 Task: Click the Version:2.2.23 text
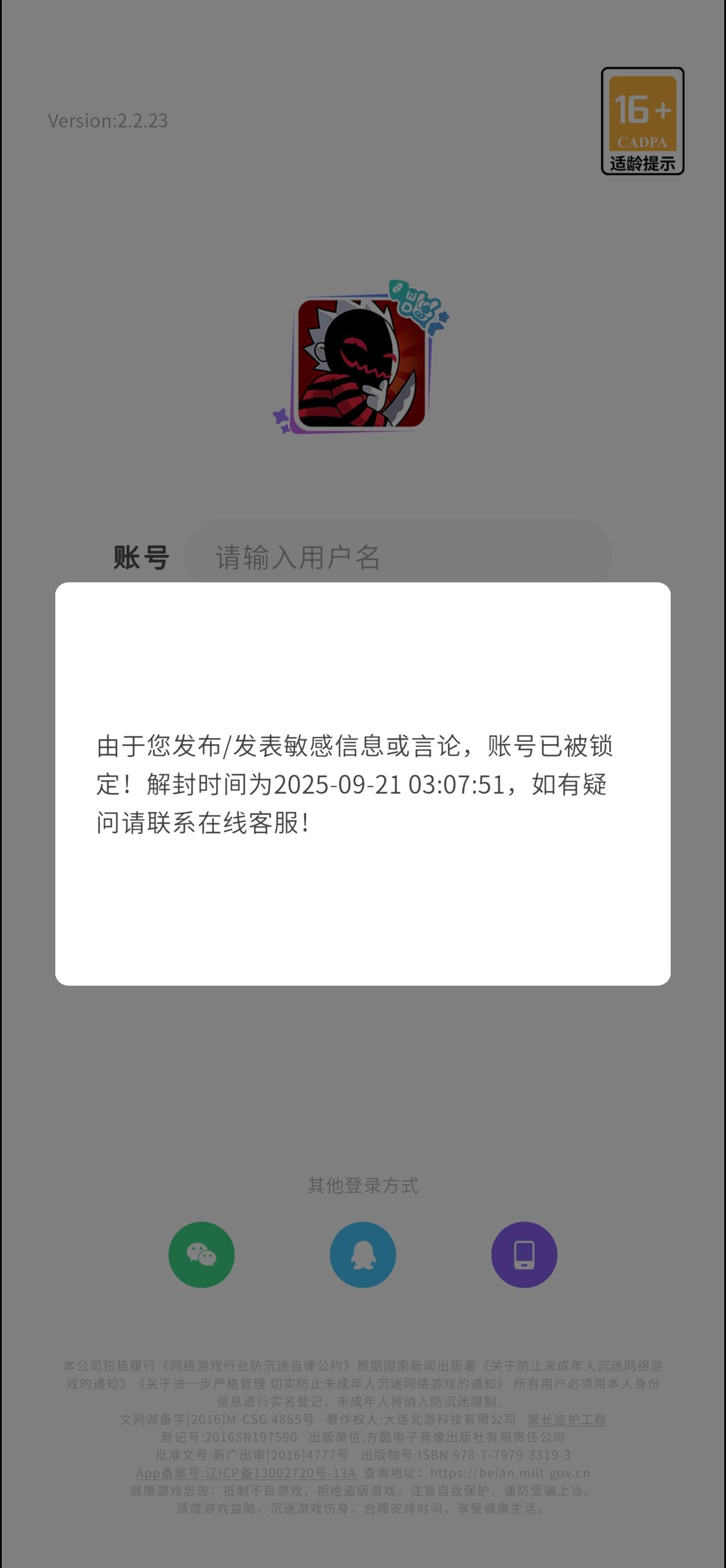pos(108,120)
